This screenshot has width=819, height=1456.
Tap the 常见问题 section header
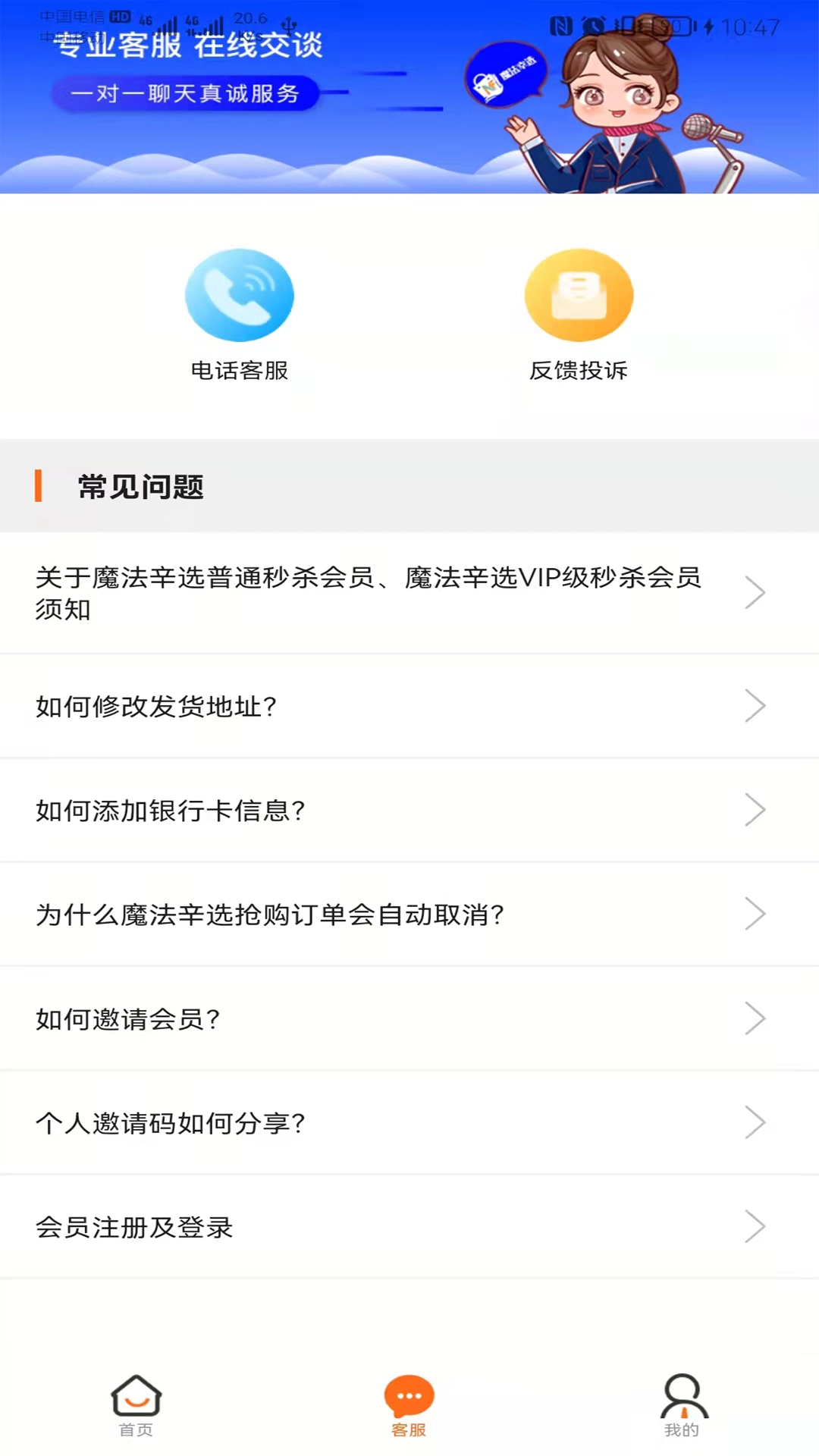(x=139, y=488)
